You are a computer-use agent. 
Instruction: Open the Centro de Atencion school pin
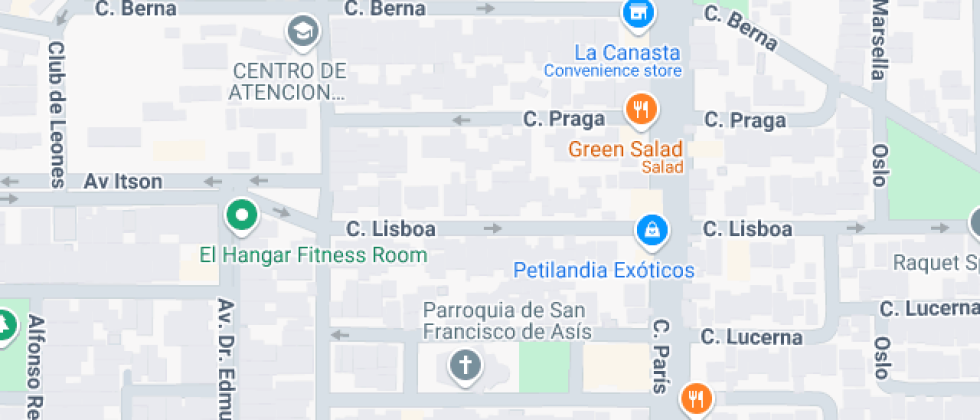tap(301, 33)
